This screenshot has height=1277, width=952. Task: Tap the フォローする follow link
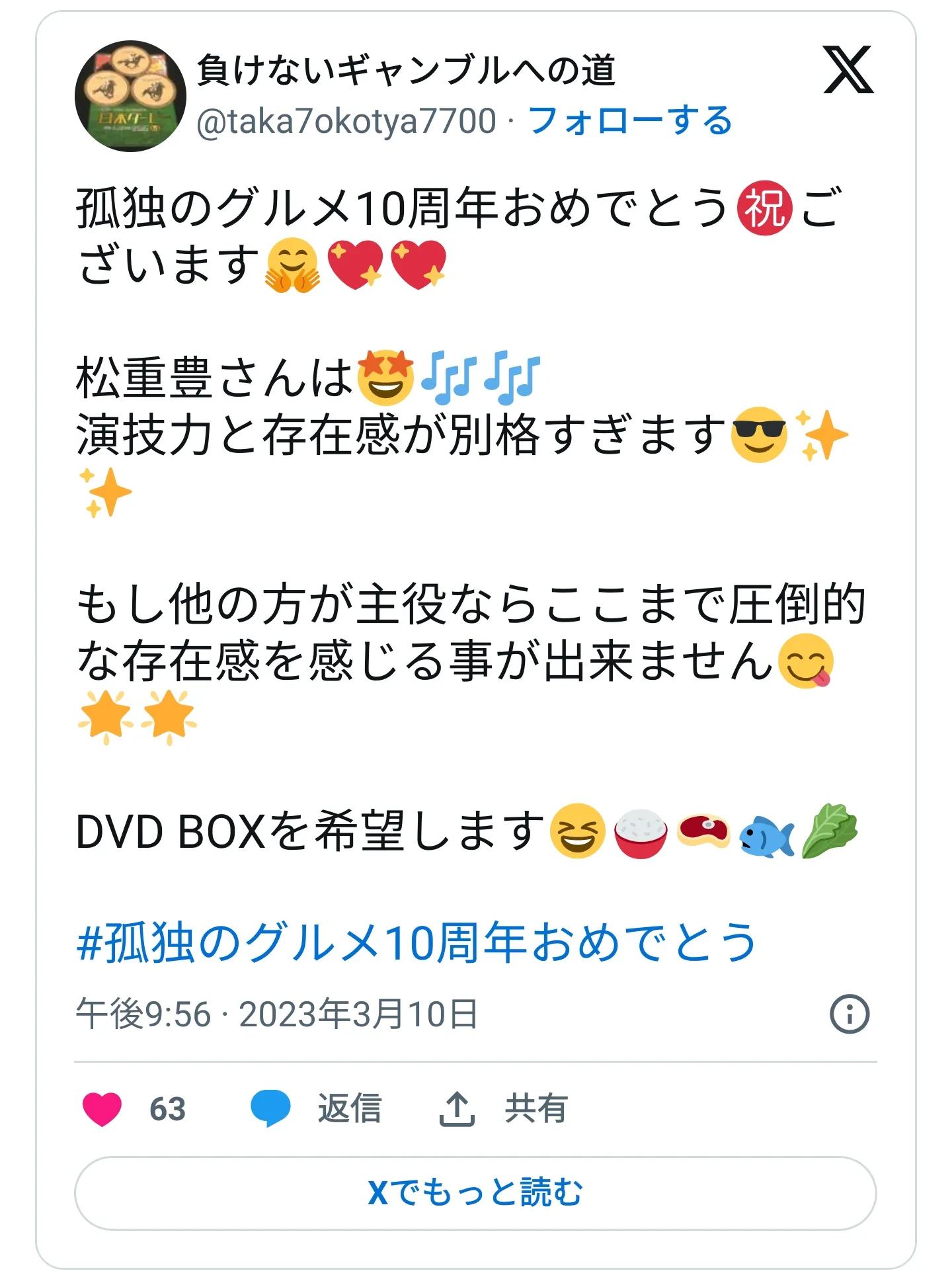[629, 122]
